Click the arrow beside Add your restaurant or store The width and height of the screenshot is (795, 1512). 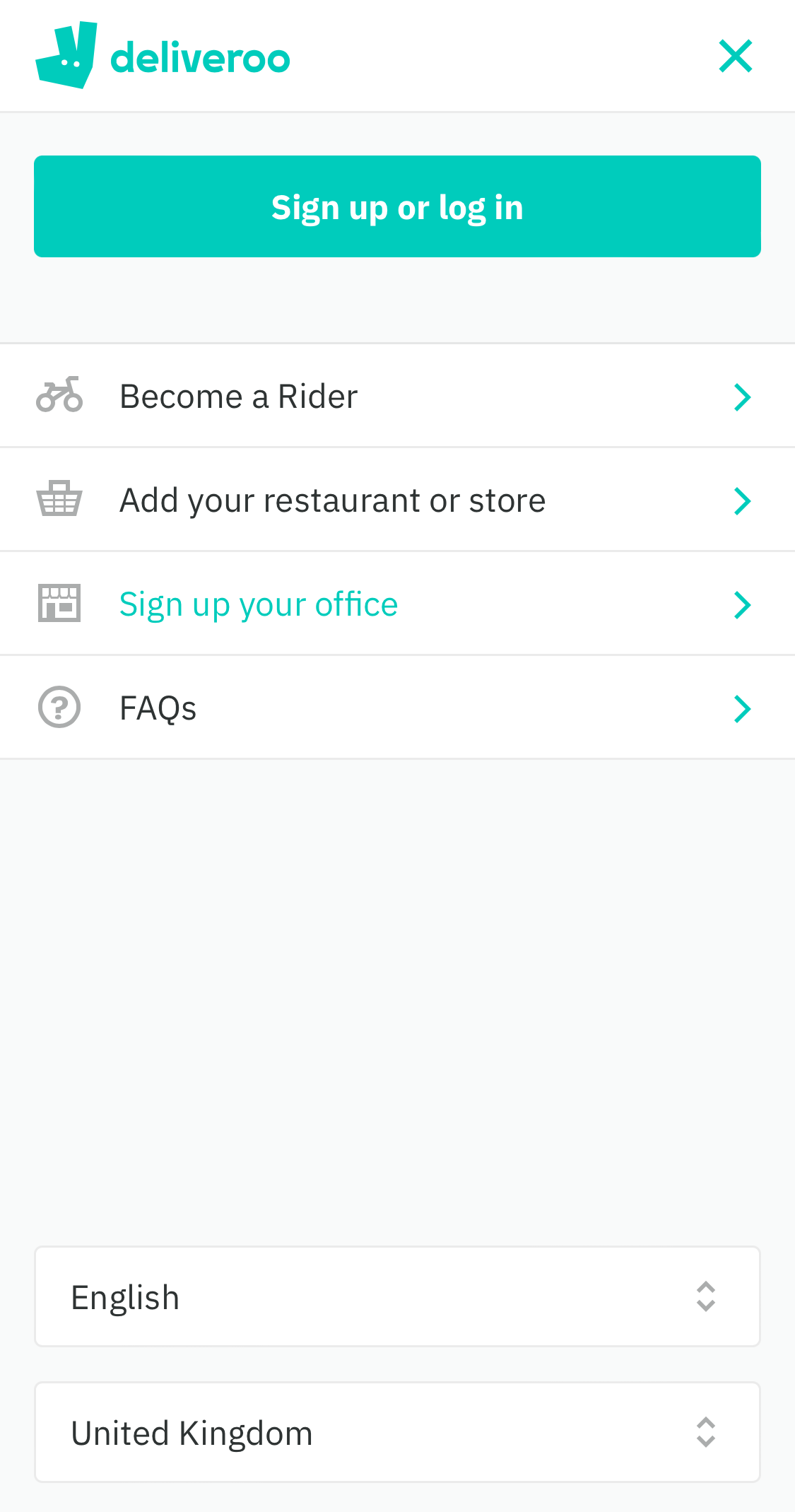(742, 500)
